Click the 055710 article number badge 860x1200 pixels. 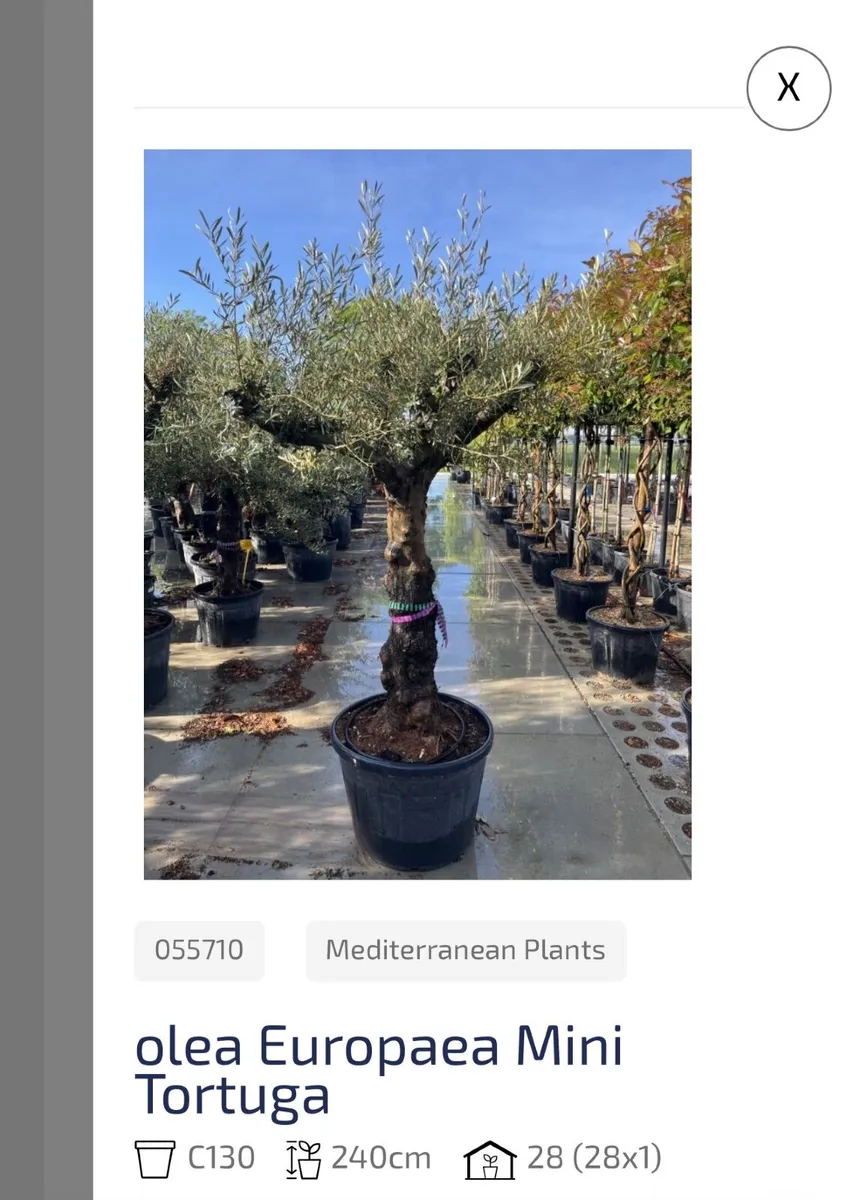click(198, 950)
